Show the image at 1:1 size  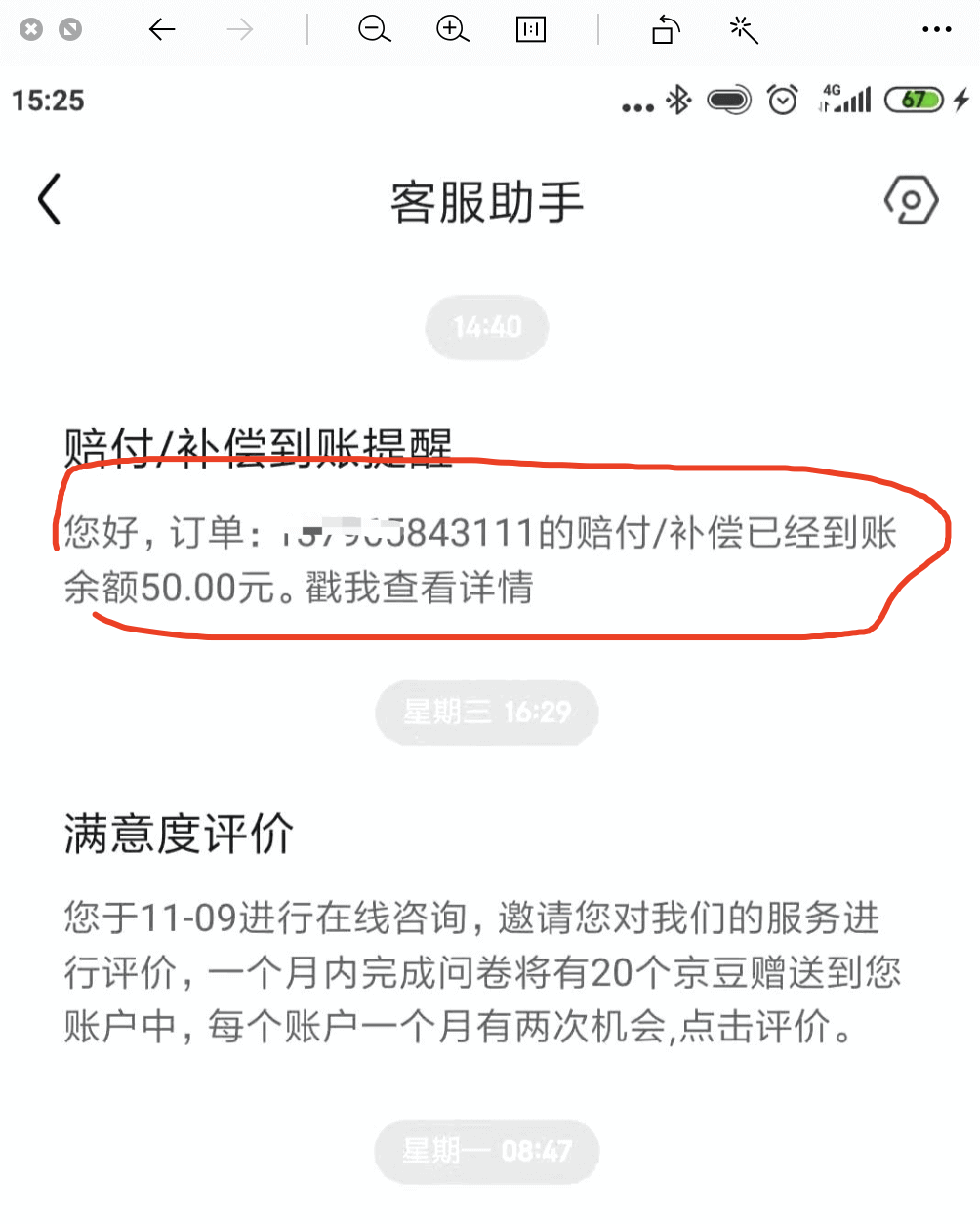point(530,30)
